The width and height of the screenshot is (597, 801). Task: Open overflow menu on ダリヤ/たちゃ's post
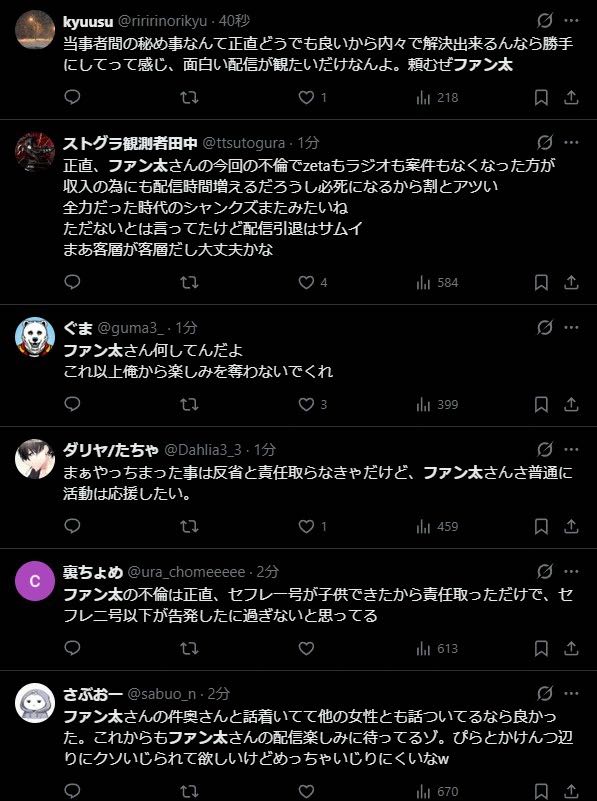click(571, 450)
